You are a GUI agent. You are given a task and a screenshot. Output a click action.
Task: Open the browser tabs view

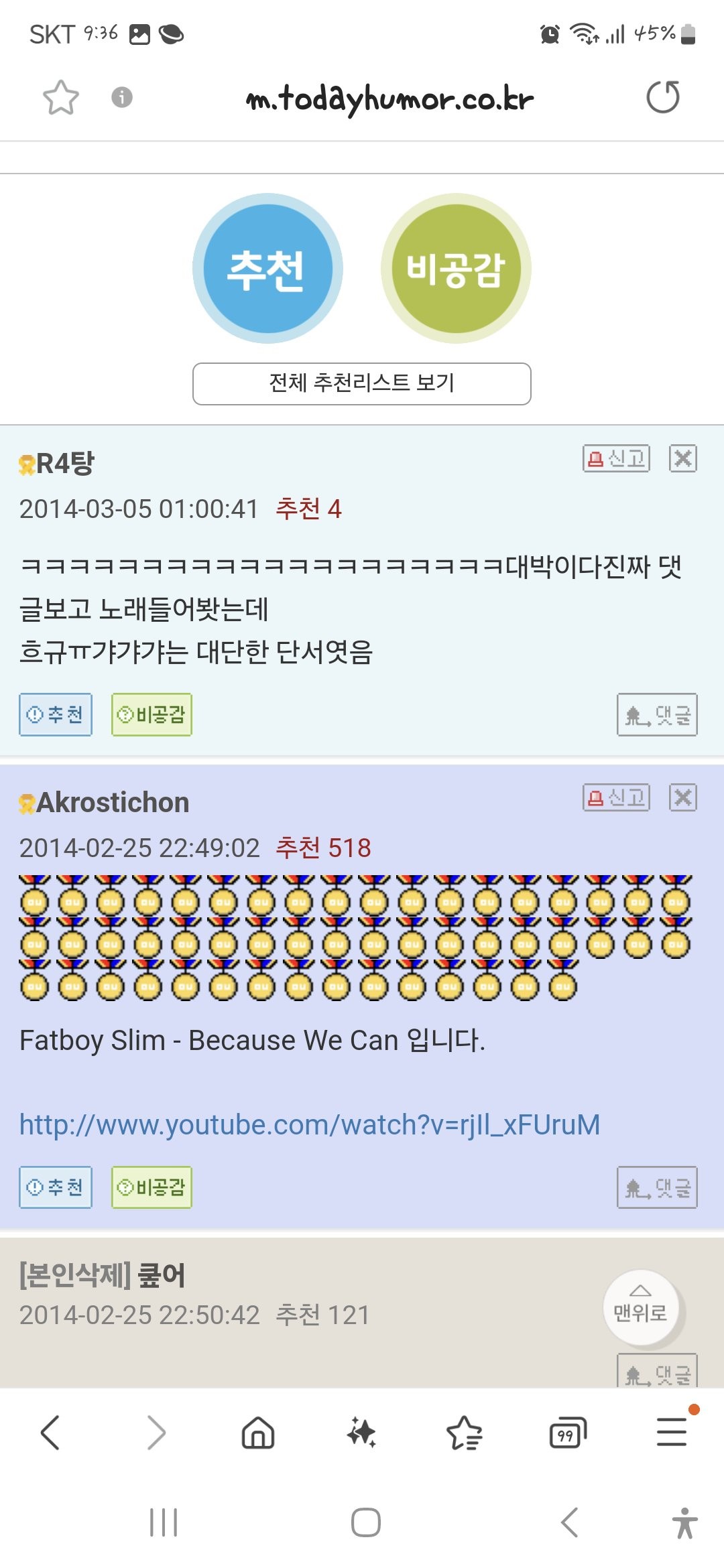coord(567,1433)
